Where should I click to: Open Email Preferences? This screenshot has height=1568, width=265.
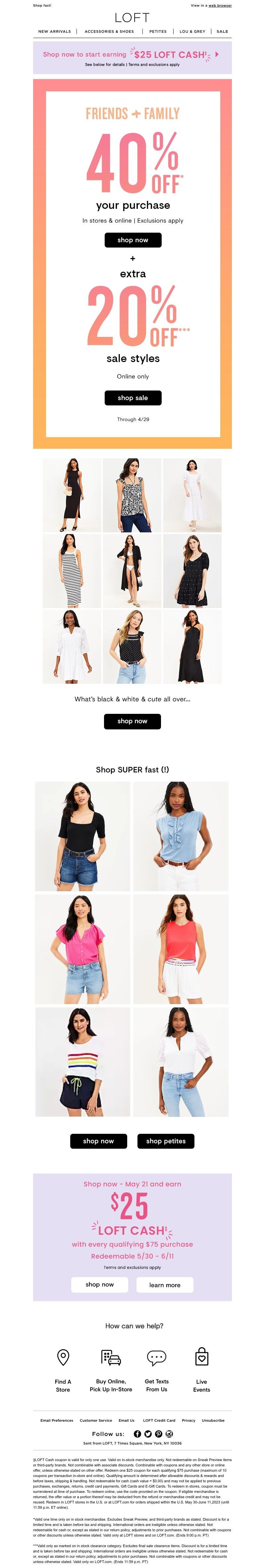[57, 1420]
